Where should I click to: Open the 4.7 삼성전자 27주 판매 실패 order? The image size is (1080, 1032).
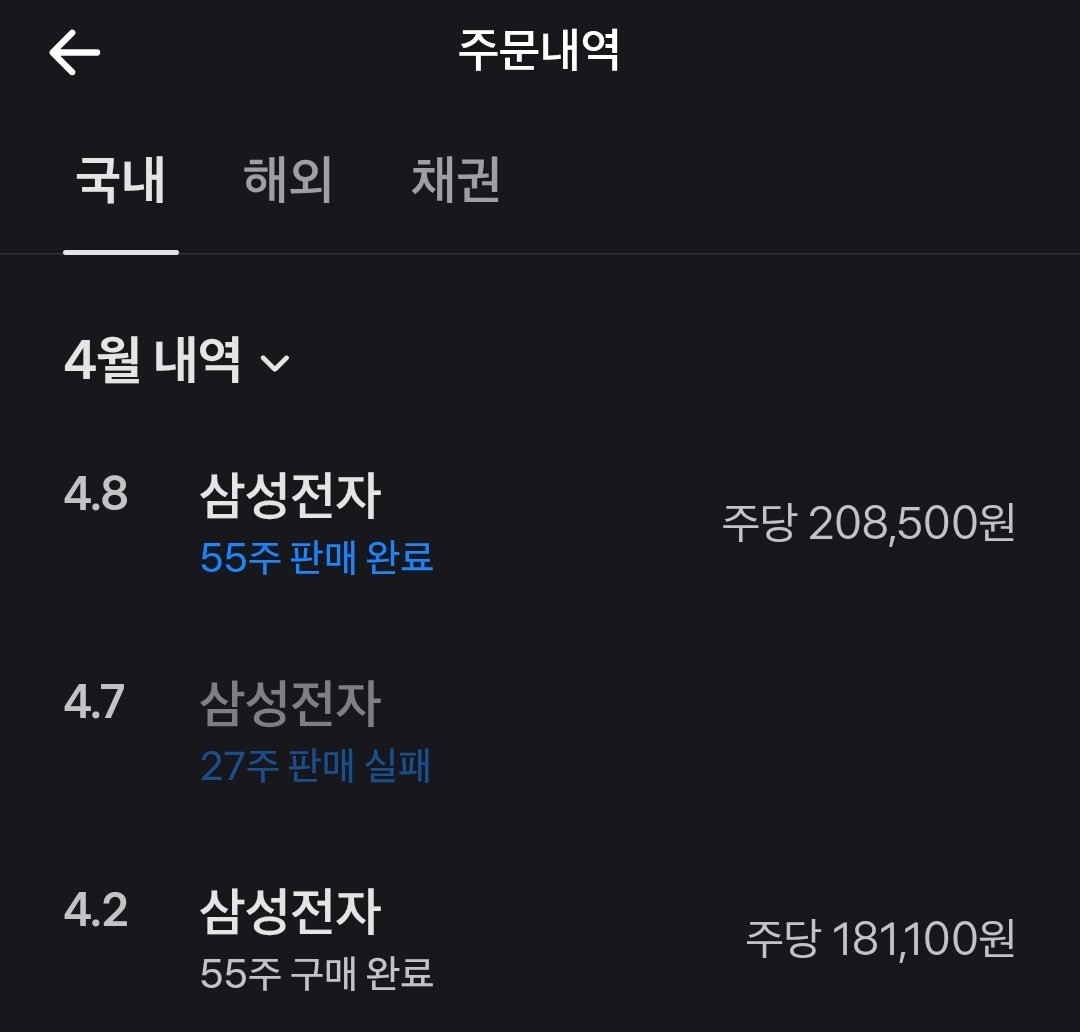[540, 732]
